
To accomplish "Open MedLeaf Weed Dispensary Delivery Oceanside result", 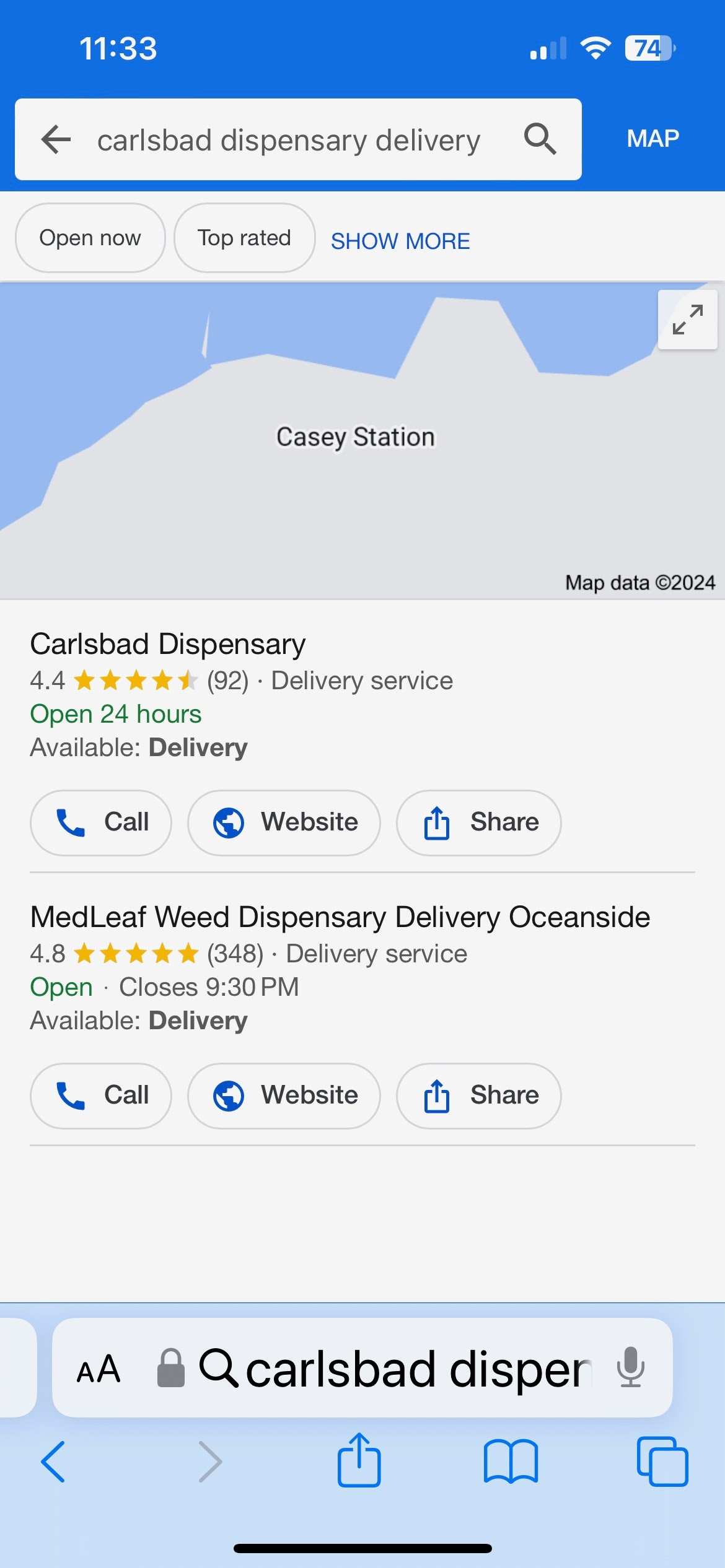I will click(x=340, y=917).
